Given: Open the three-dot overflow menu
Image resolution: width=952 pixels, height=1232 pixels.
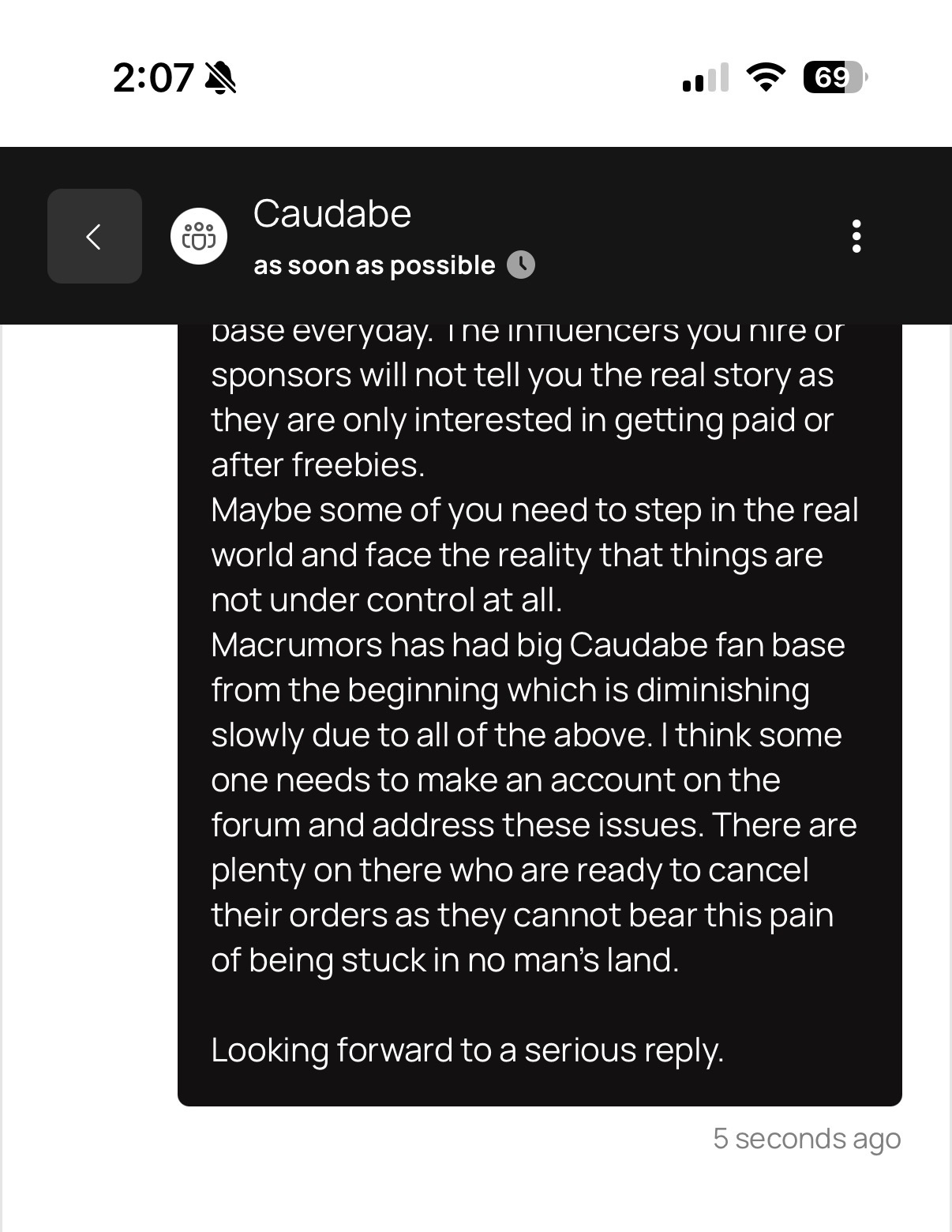Looking at the screenshot, I should pyautogui.click(x=856, y=236).
